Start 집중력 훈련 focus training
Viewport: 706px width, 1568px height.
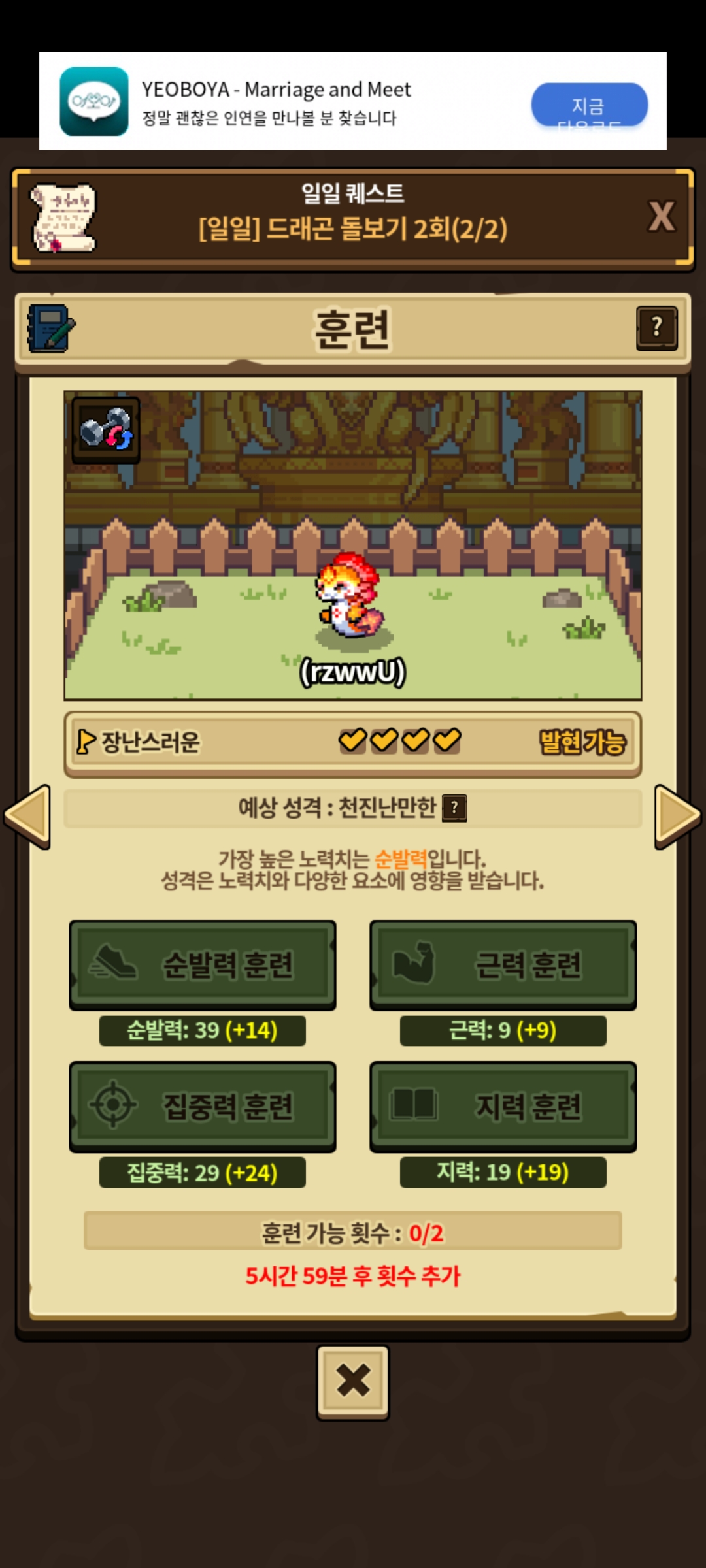coord(203,1106)
